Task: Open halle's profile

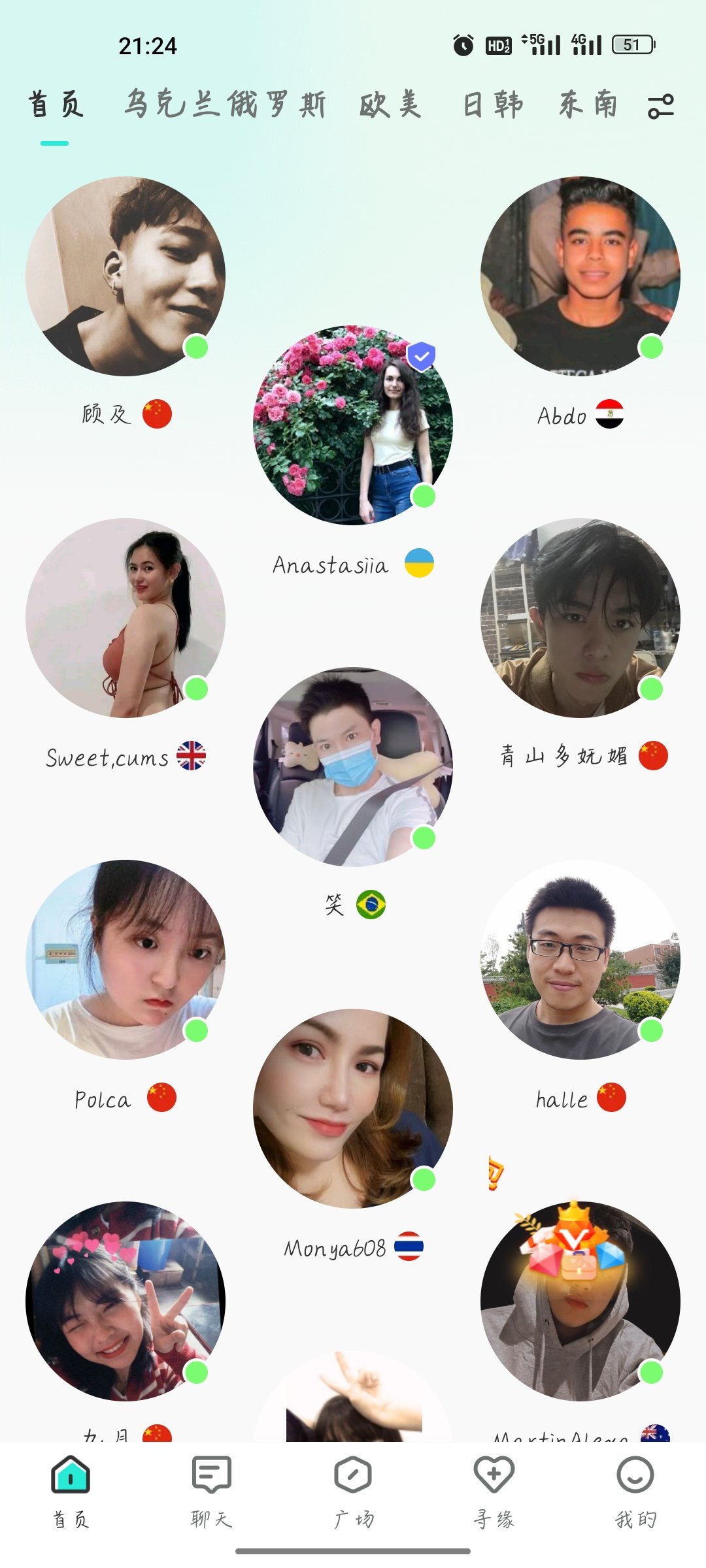Action: pyautogui.click(x=580, y=960)
